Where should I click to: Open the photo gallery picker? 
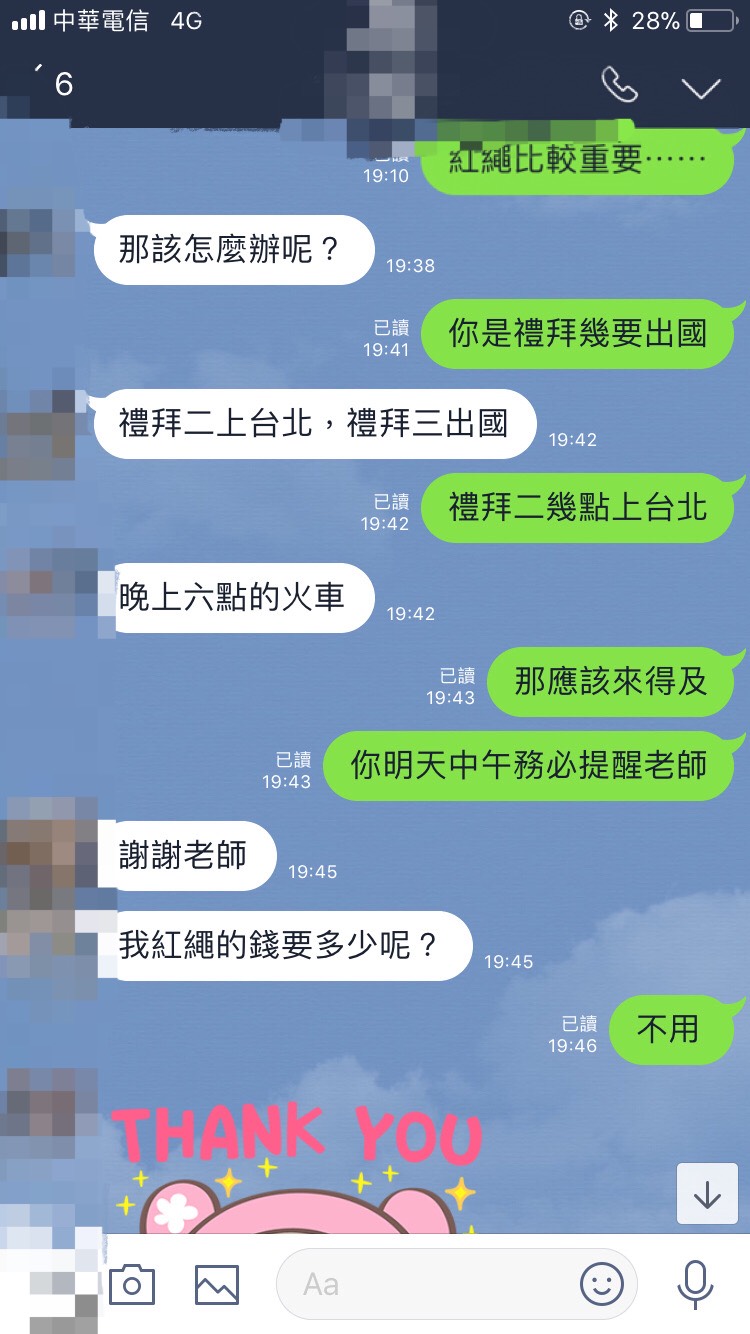[217, 1283]
